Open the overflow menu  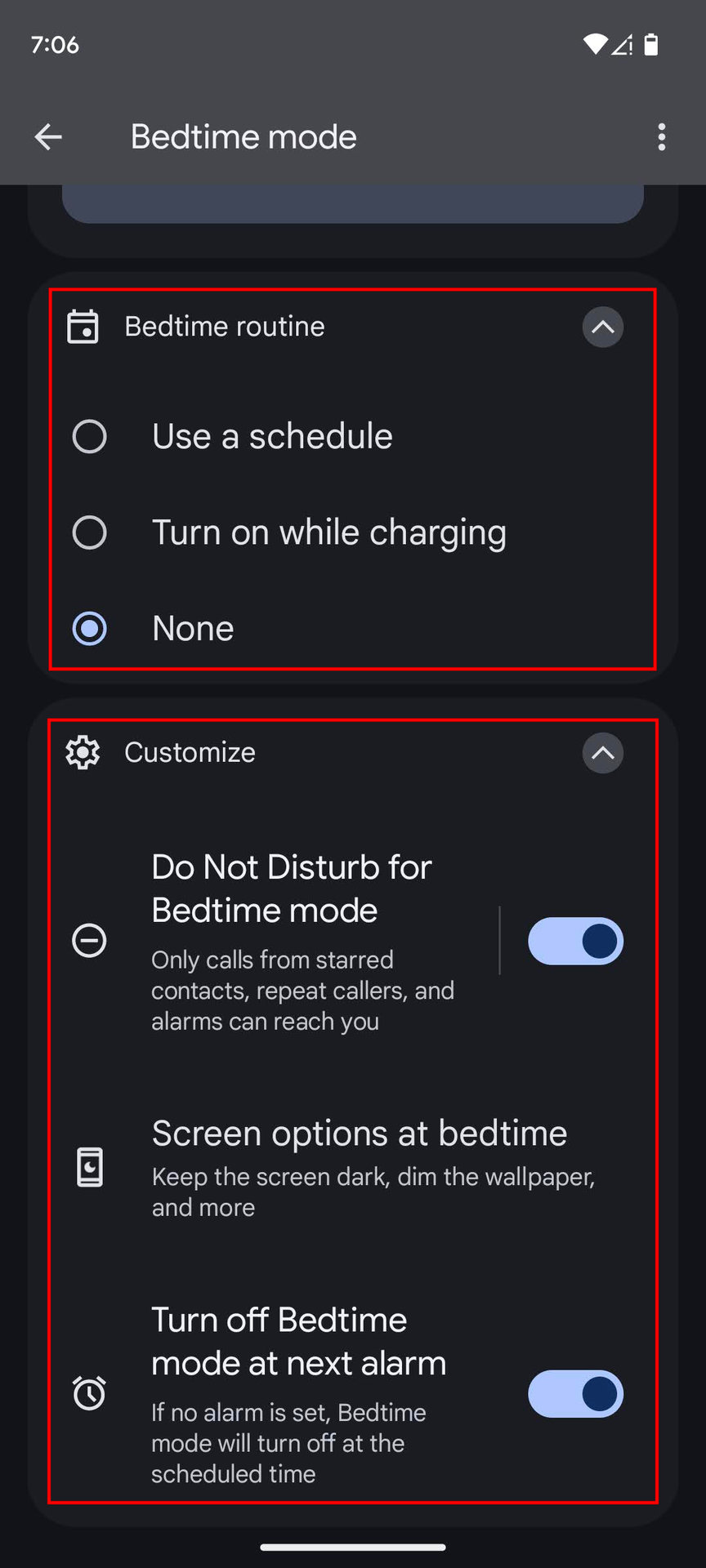click(x=661, y=137)
